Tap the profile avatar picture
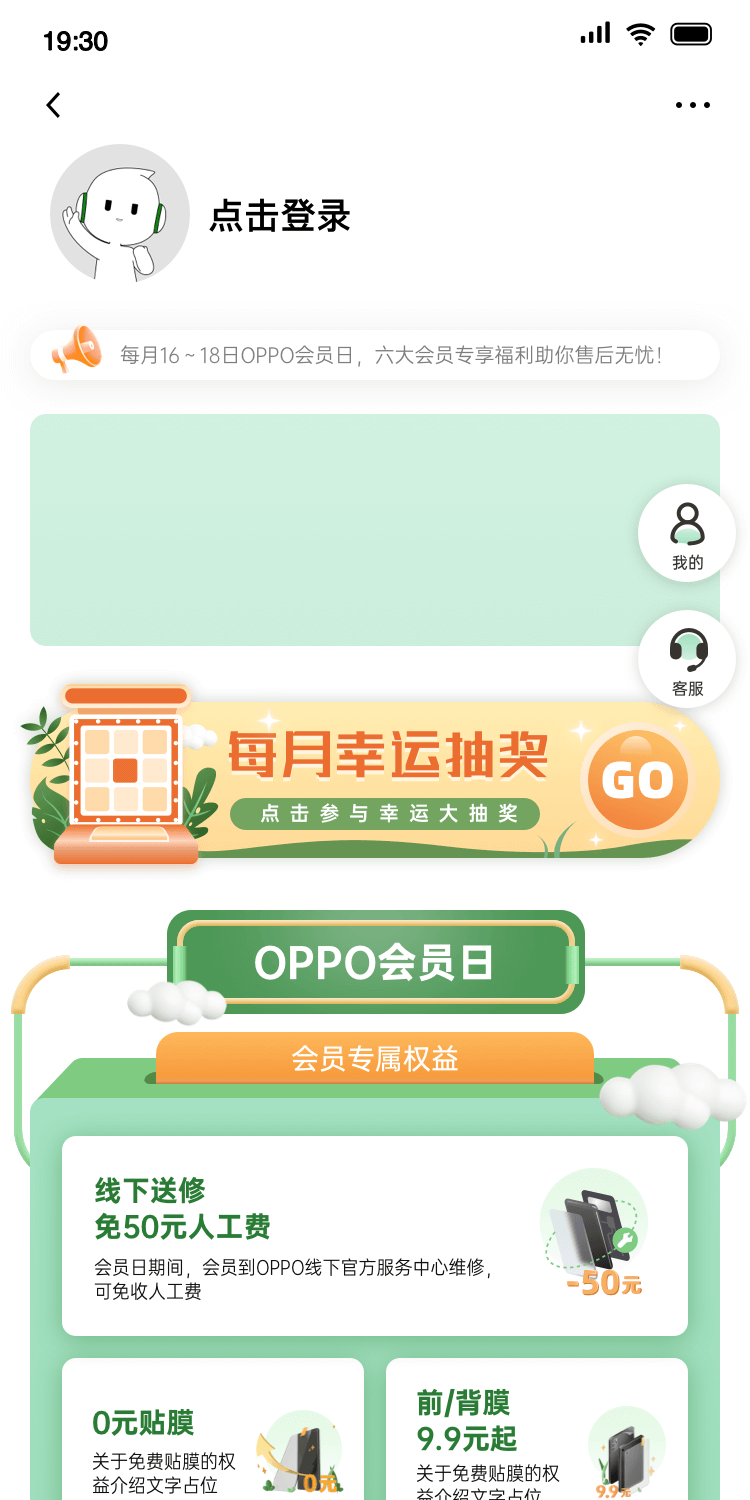The image size is (750, 1500). pyautogui.click(x=120, y=214)
